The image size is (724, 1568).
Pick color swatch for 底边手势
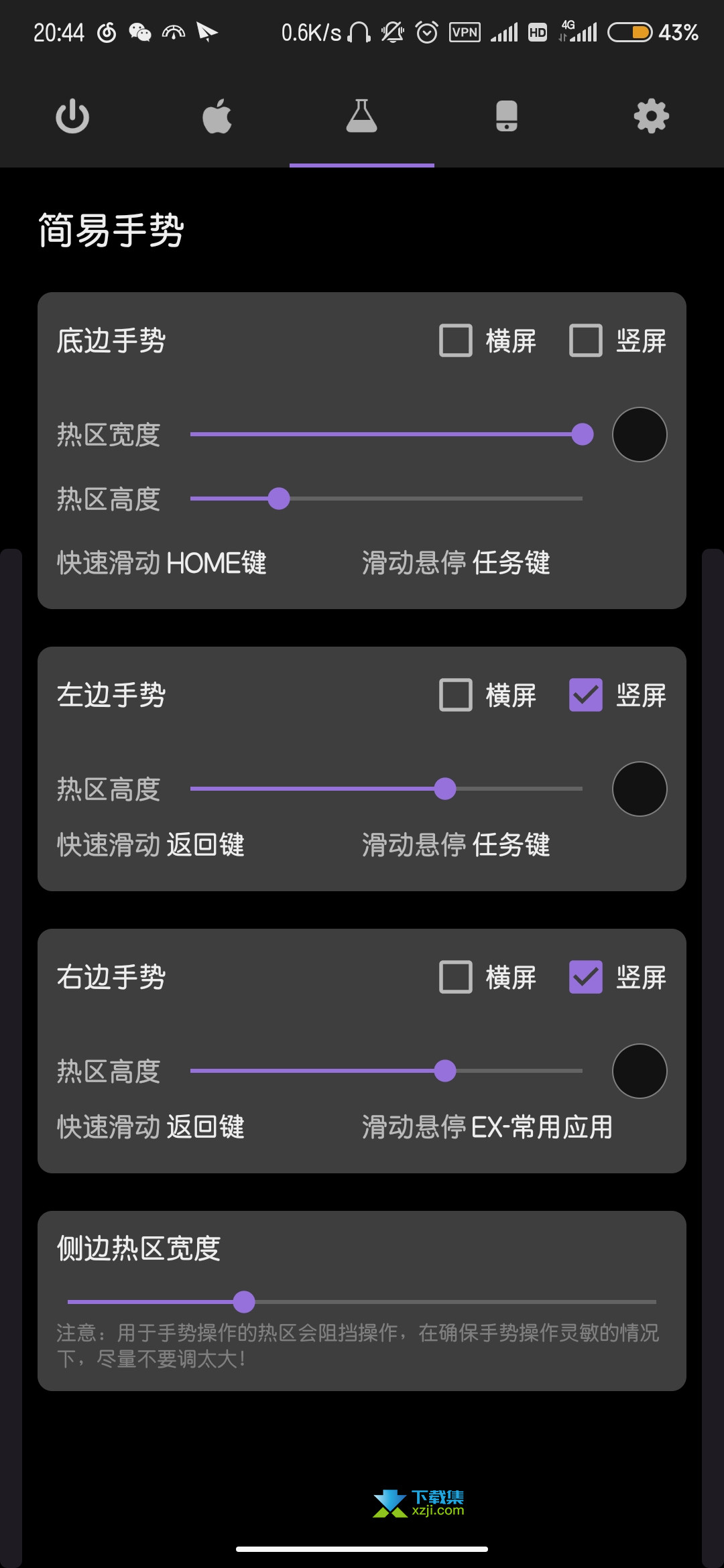tap(640, 434)
